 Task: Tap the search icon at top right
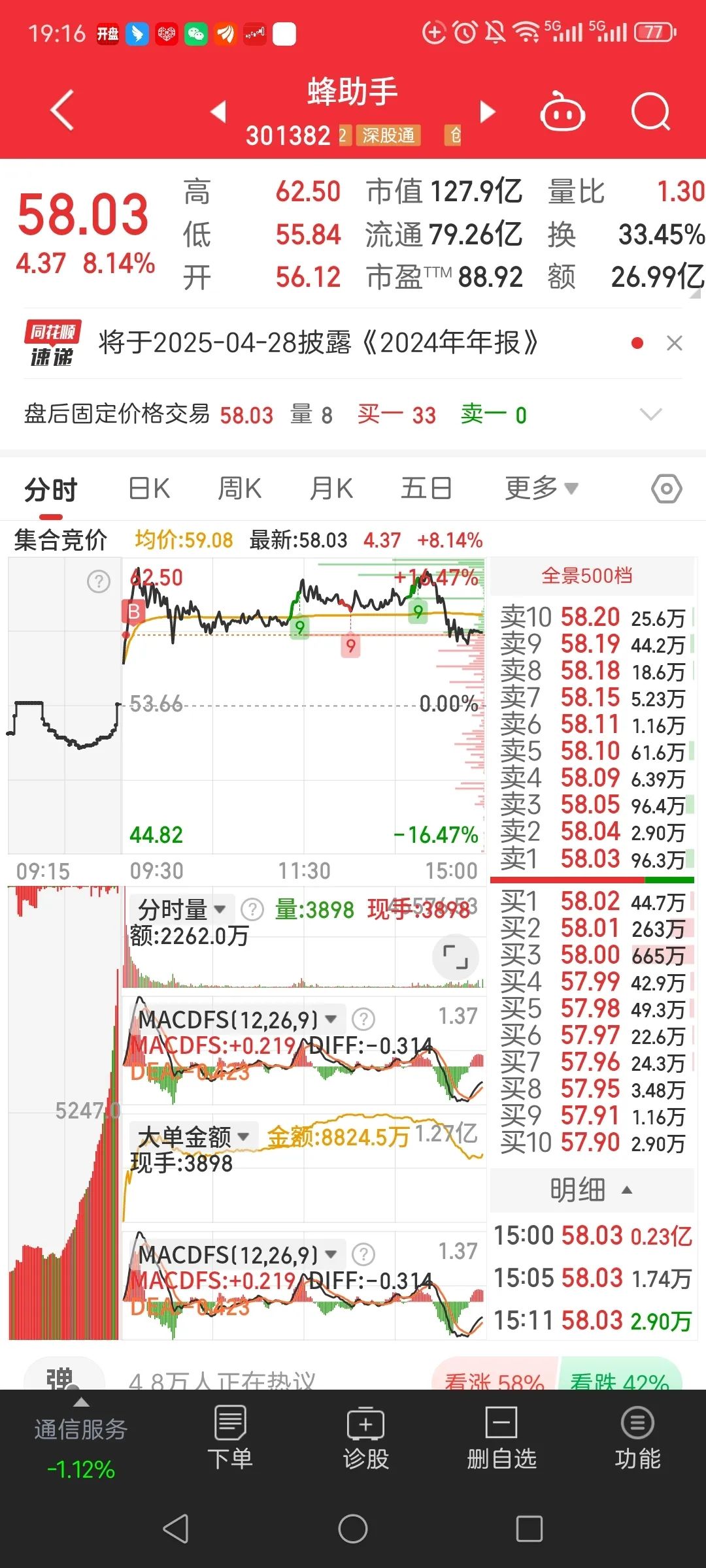pyautogui.click(x=650, y=112)
